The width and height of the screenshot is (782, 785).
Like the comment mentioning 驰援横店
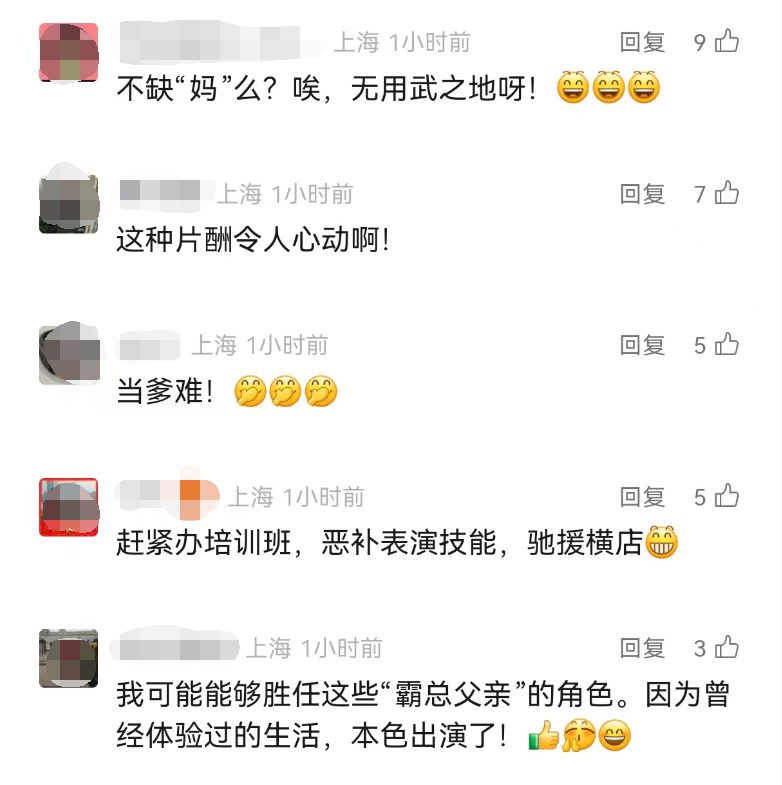point(727,496)
